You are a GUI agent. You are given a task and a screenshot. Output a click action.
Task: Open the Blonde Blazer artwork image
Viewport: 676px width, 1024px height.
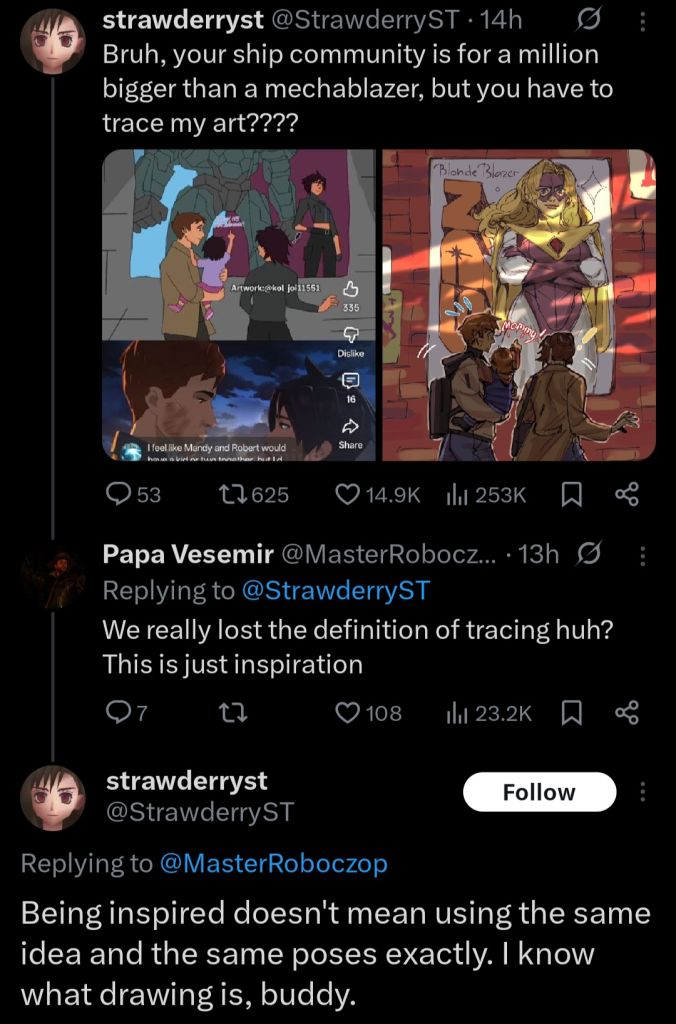pos(519,305)
